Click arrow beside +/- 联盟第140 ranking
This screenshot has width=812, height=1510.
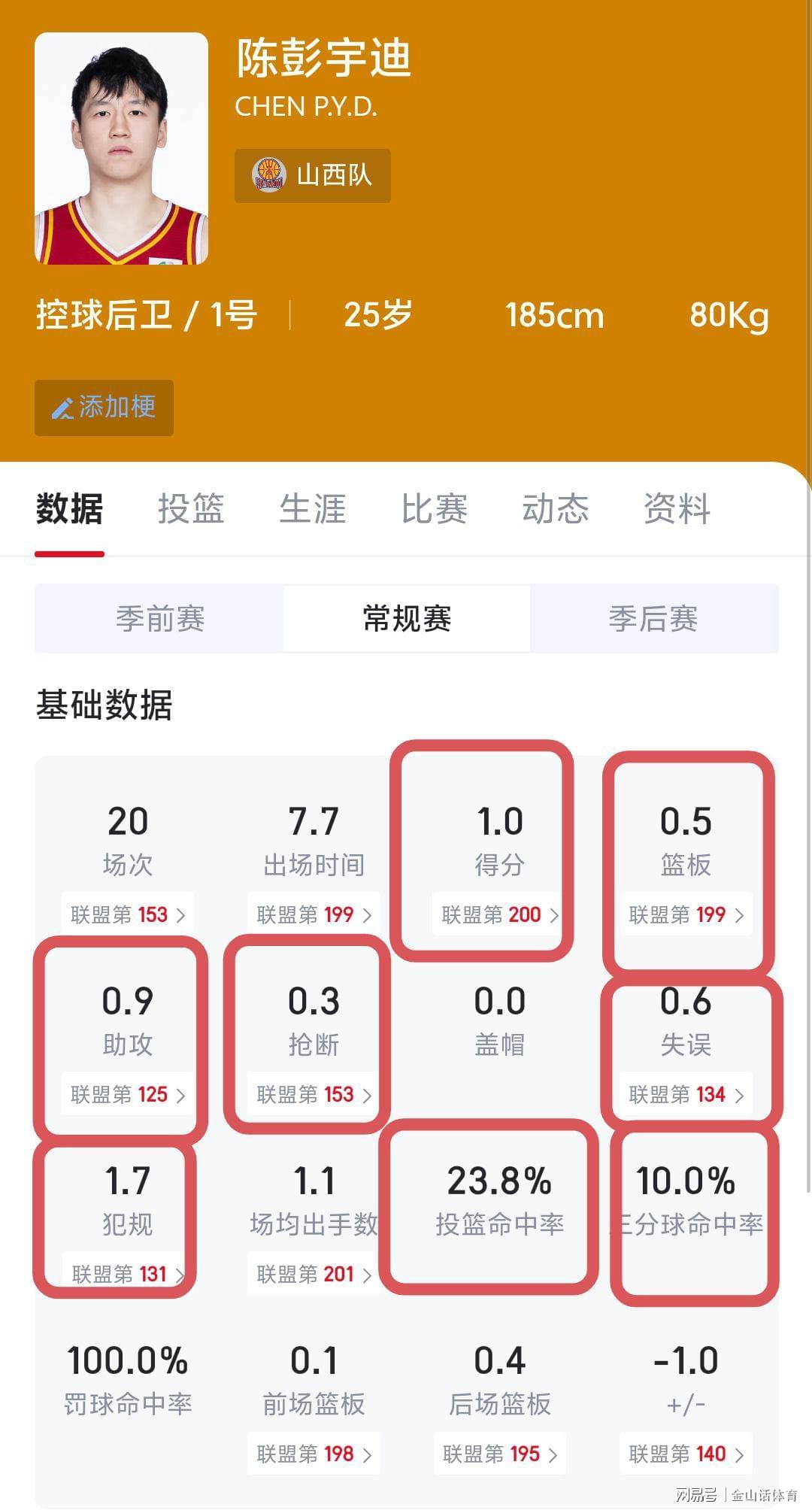pos(741,1454)
